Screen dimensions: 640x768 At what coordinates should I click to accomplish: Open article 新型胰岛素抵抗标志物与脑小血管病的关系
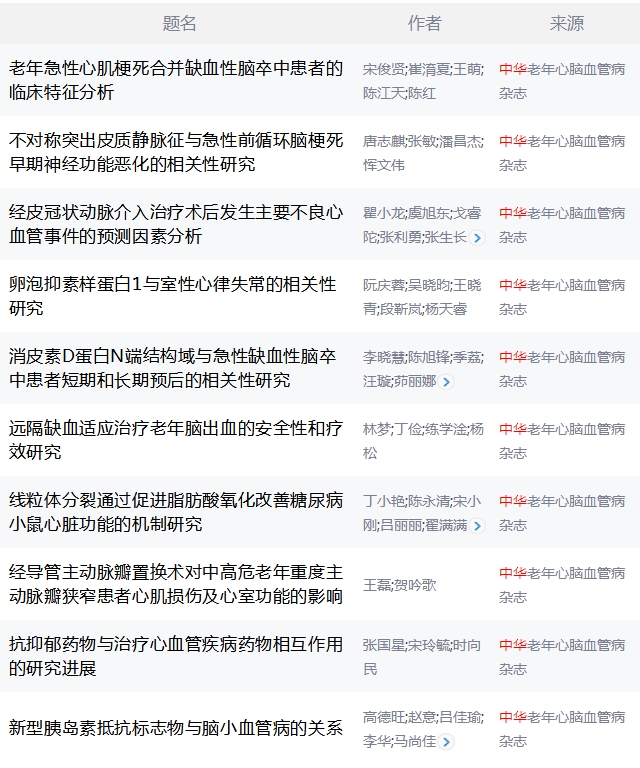176,728
